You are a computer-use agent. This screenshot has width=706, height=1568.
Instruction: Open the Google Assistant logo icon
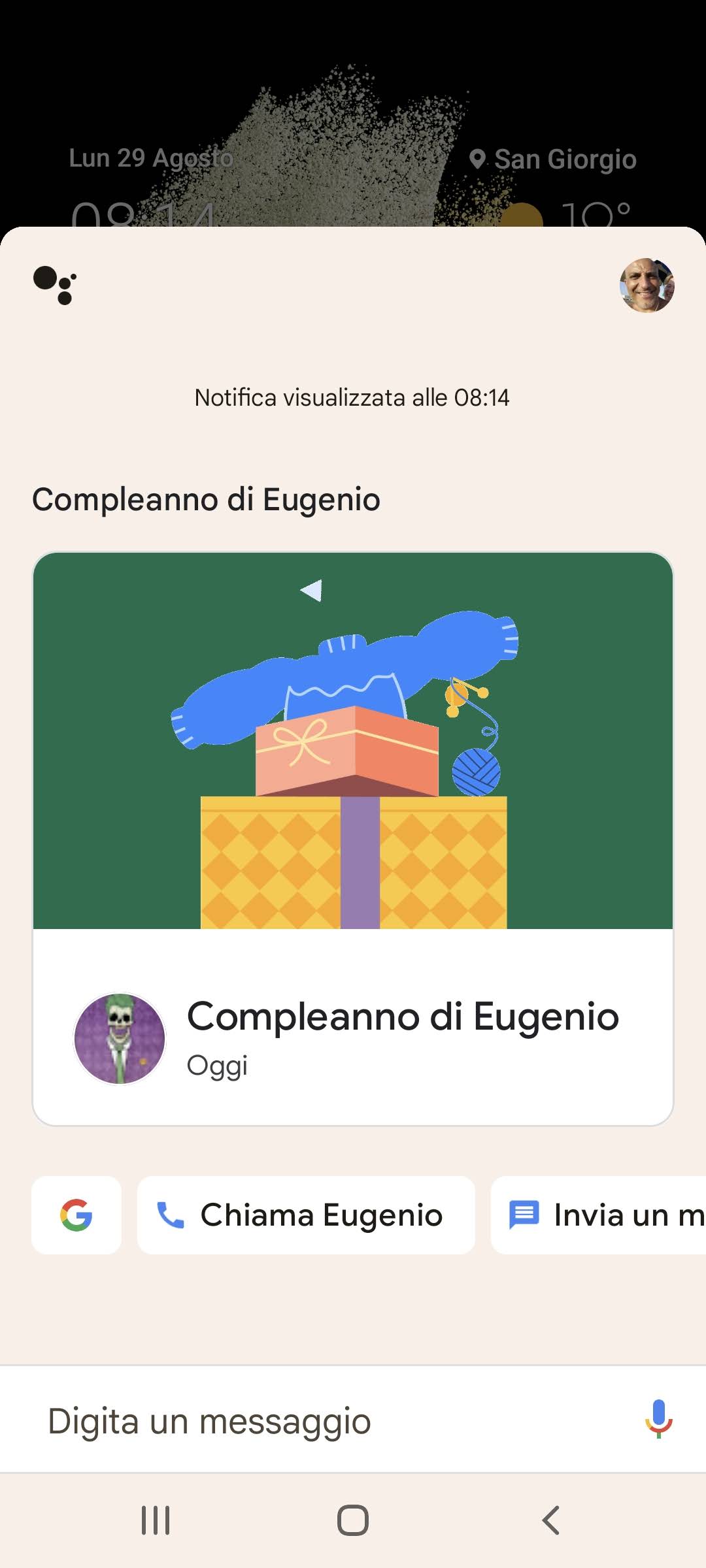tap(55, 286)
